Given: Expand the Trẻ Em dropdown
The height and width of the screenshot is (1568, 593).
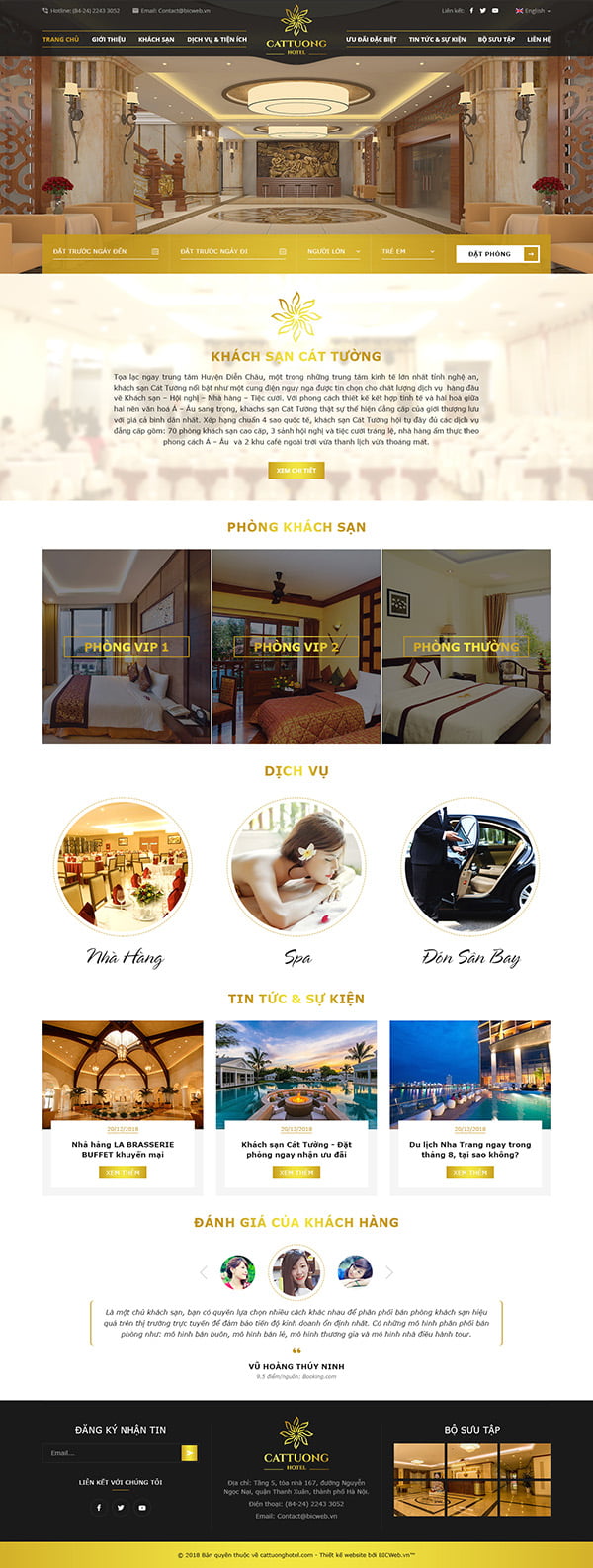Looking at the screenshot, I should pos(407,252).
